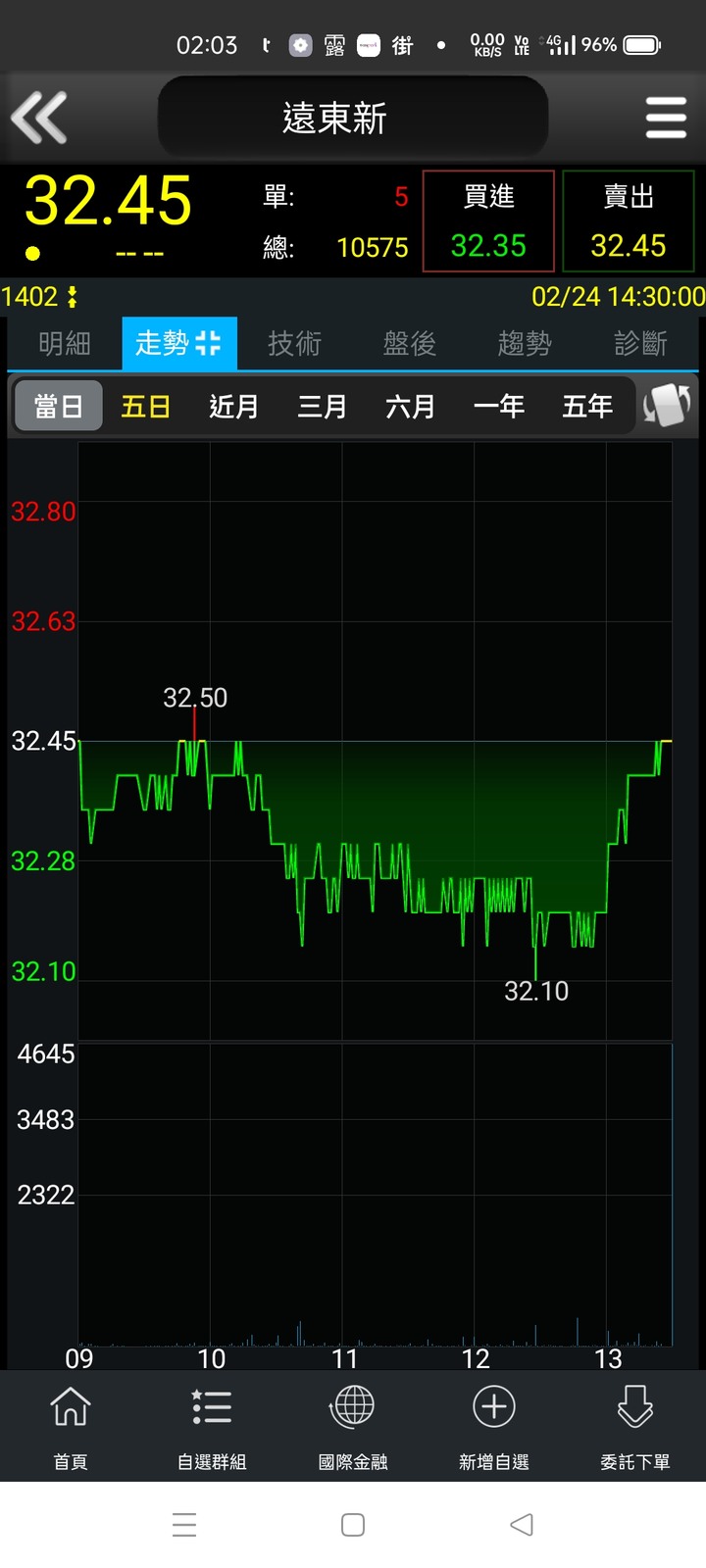Tap the 買進 buy price box

coord(488,221)
